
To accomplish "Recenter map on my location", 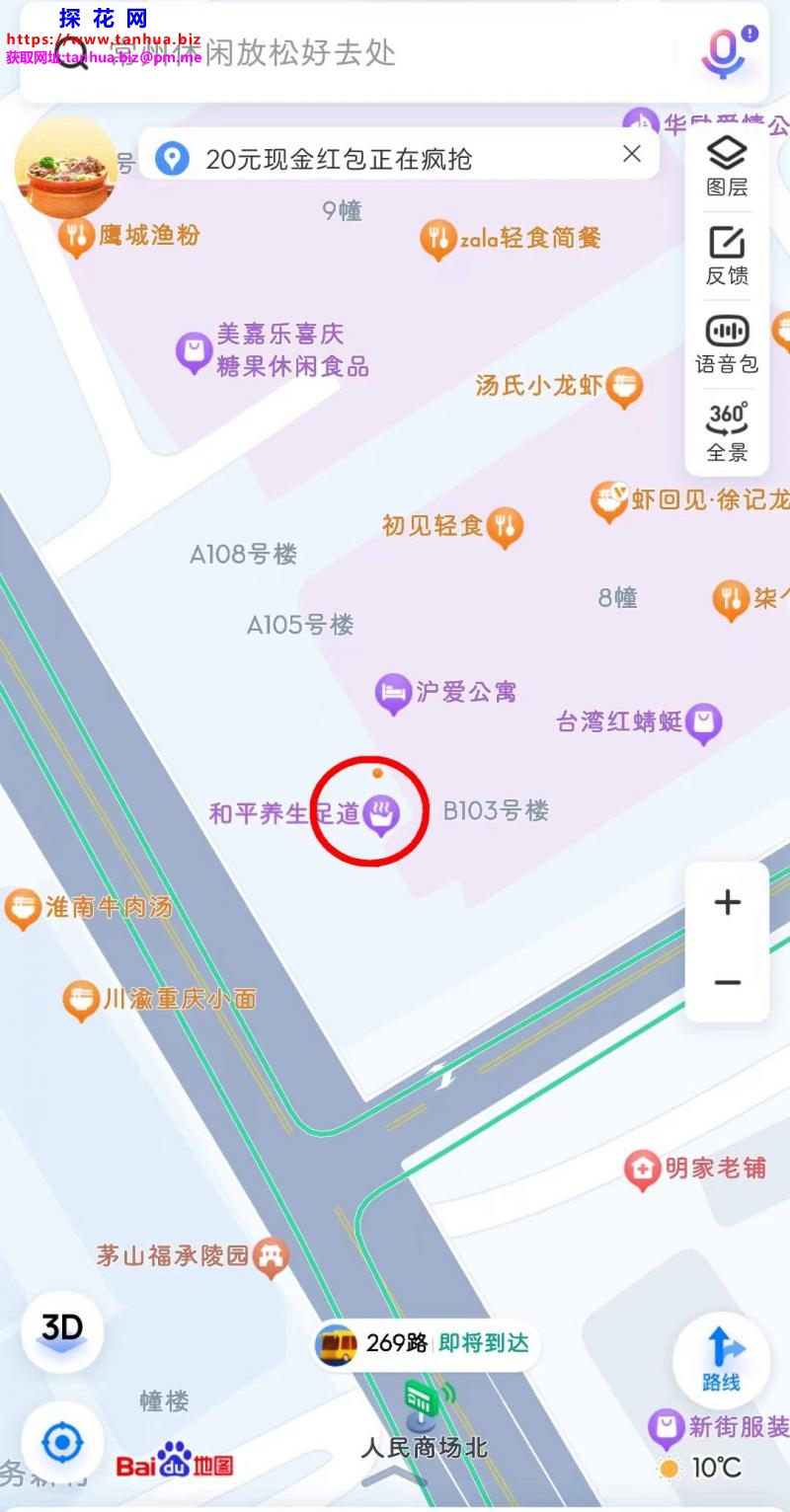I will click(x=62, y=1444).
